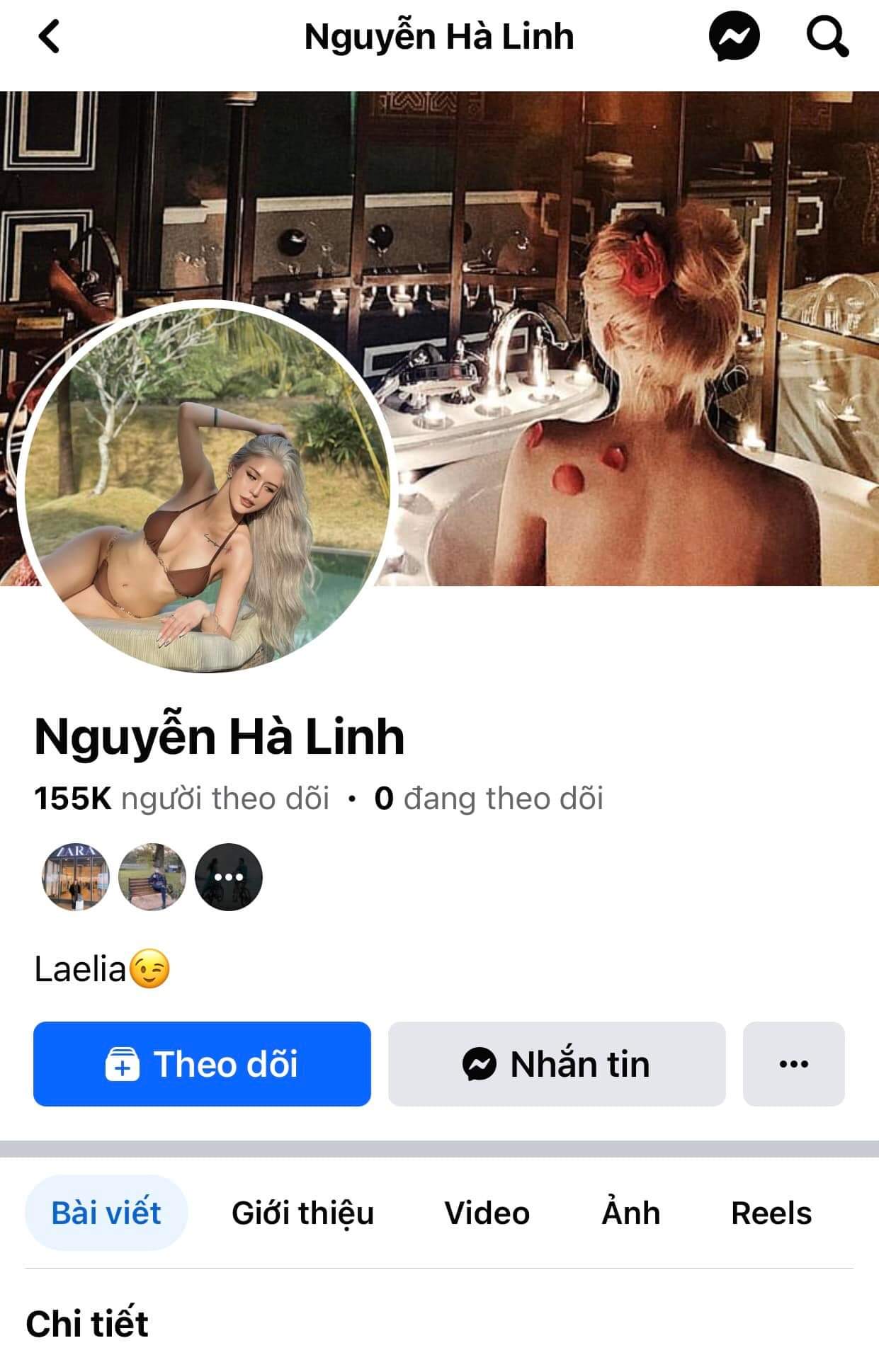Screen dimensions: 879x1372
Task: Follow with the Theo dõi button
Action: tap(202, 1063)
